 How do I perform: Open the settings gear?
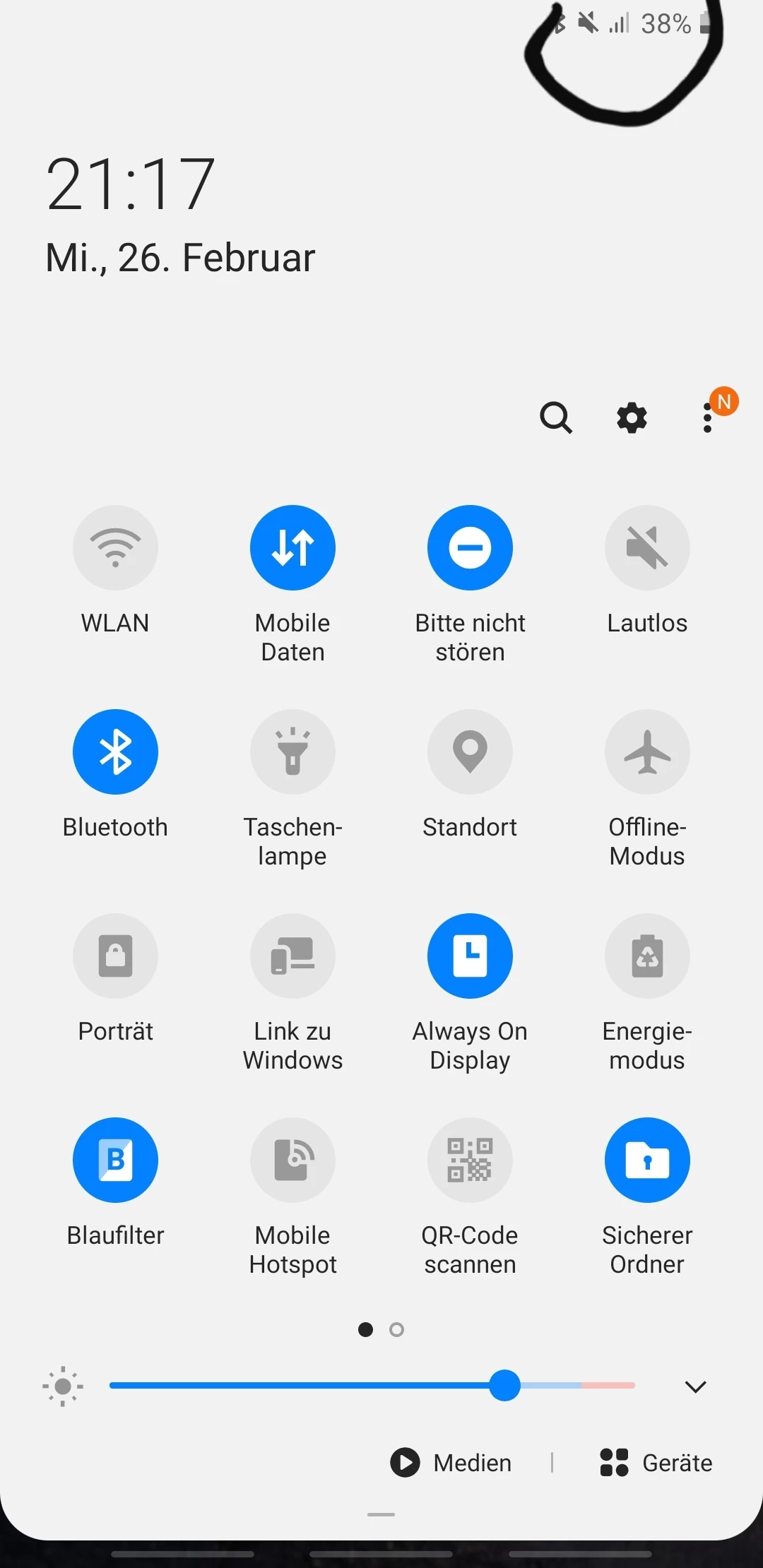632,417
